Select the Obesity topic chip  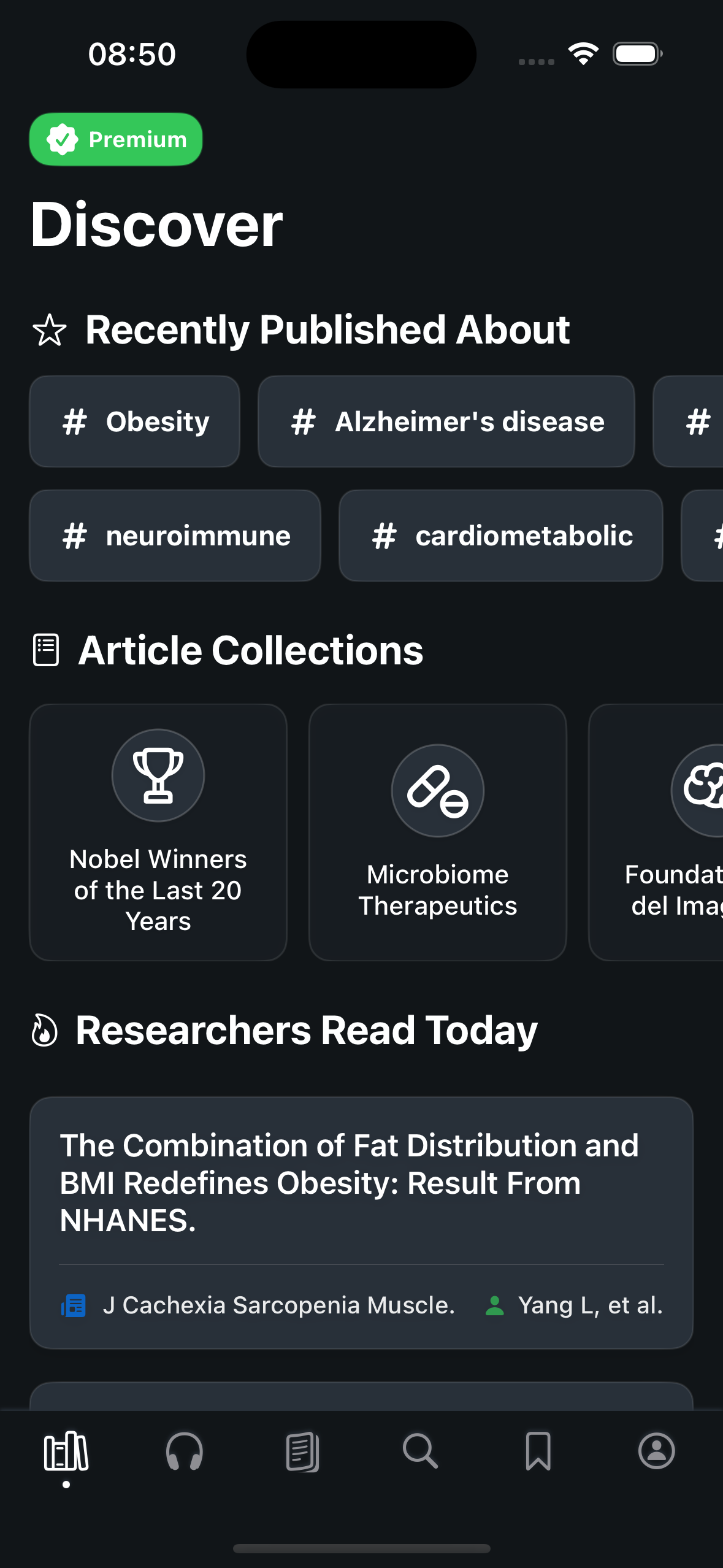point(134,421)
